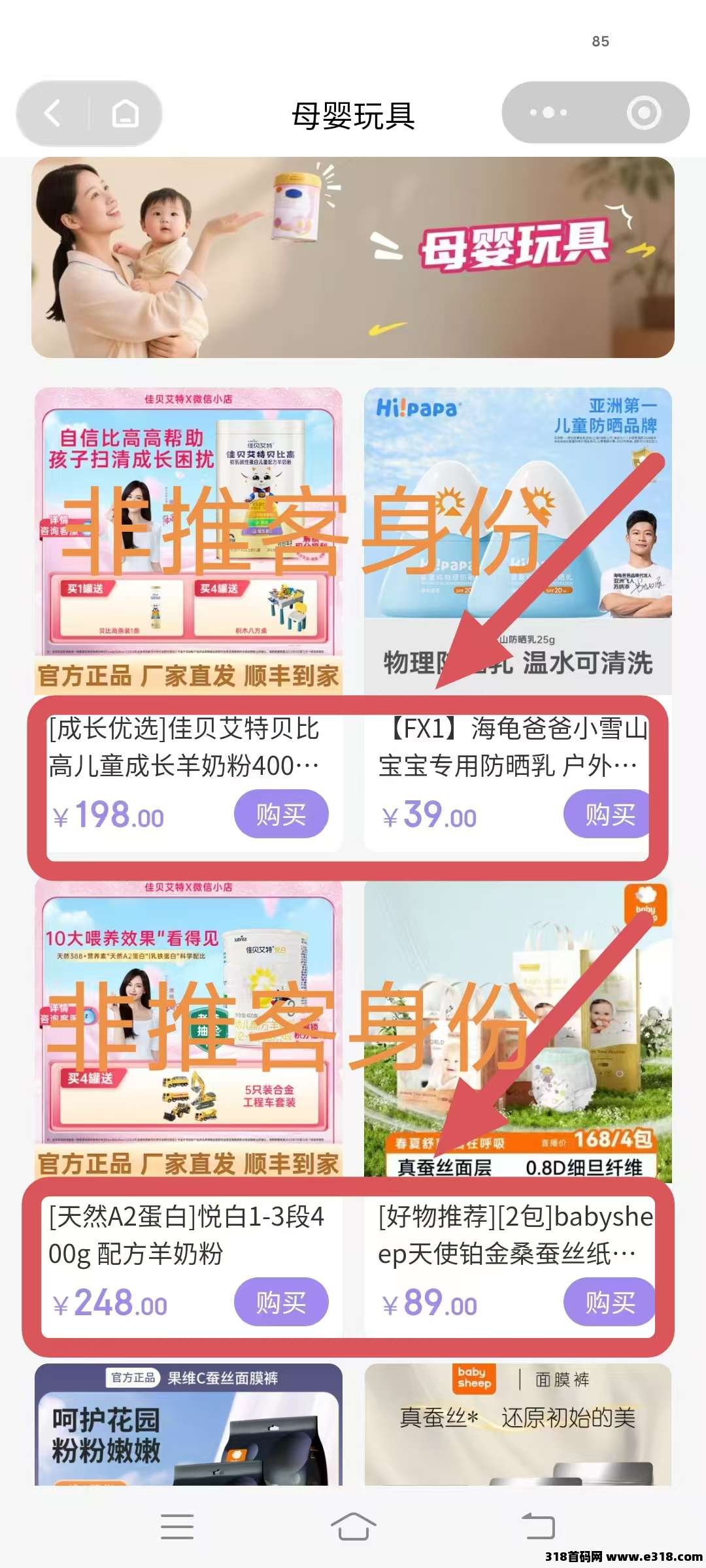Go back using the top-left arrow

[54, 114]
